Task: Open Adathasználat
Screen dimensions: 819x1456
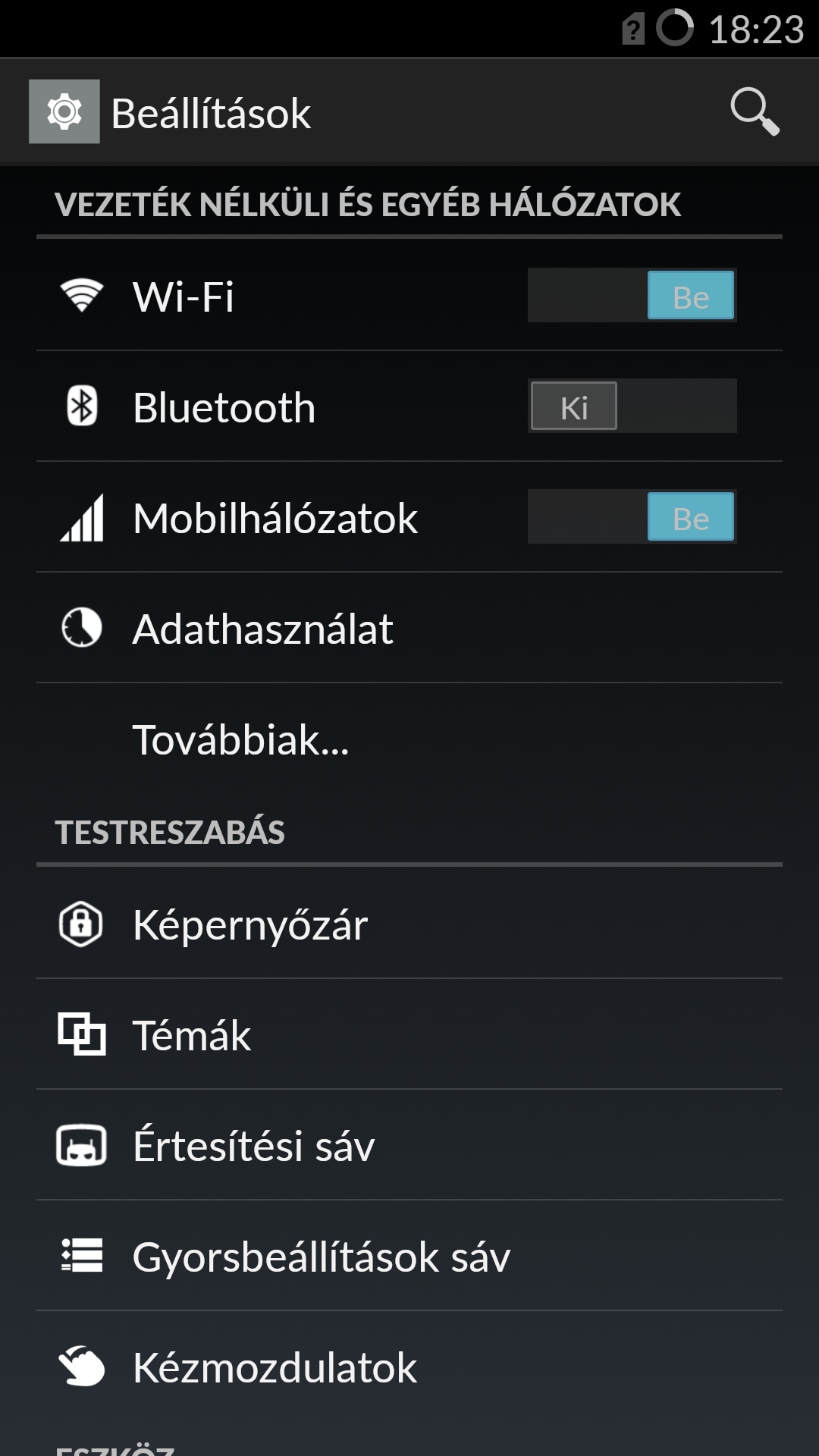Action: (303, 629)
